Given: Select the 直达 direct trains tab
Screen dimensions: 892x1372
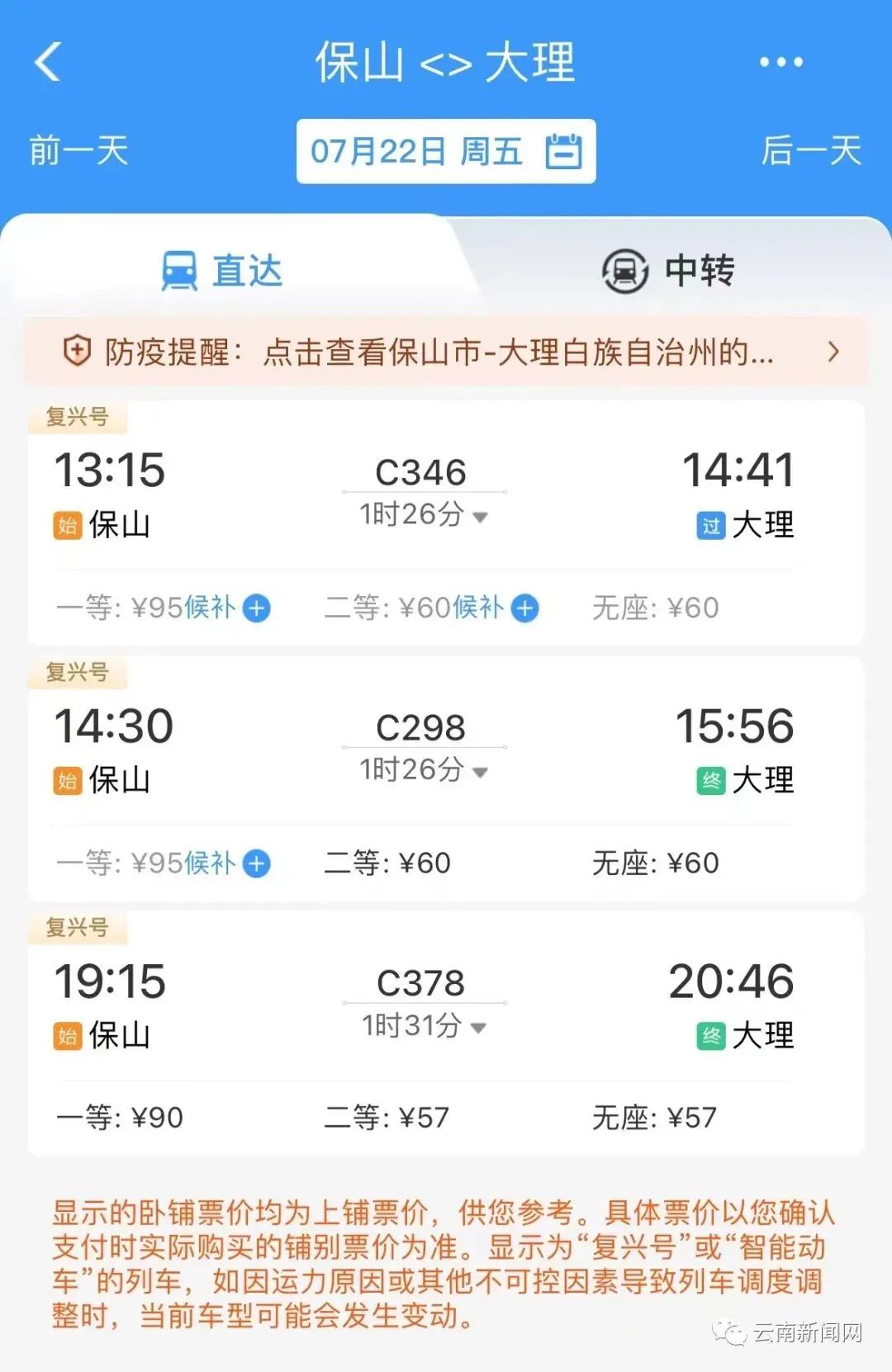Looking at the screenshot, I should (x=223, y=271).
